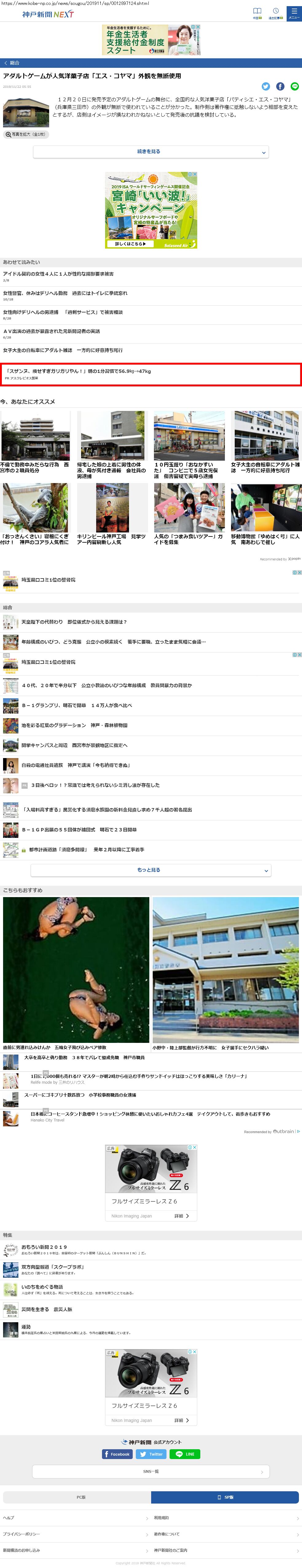The height and width of the screenshot is (1568, 302).
Task: Open the プライバシーポリシー page
Action: pyautogui.click(x=22, y=1534)
